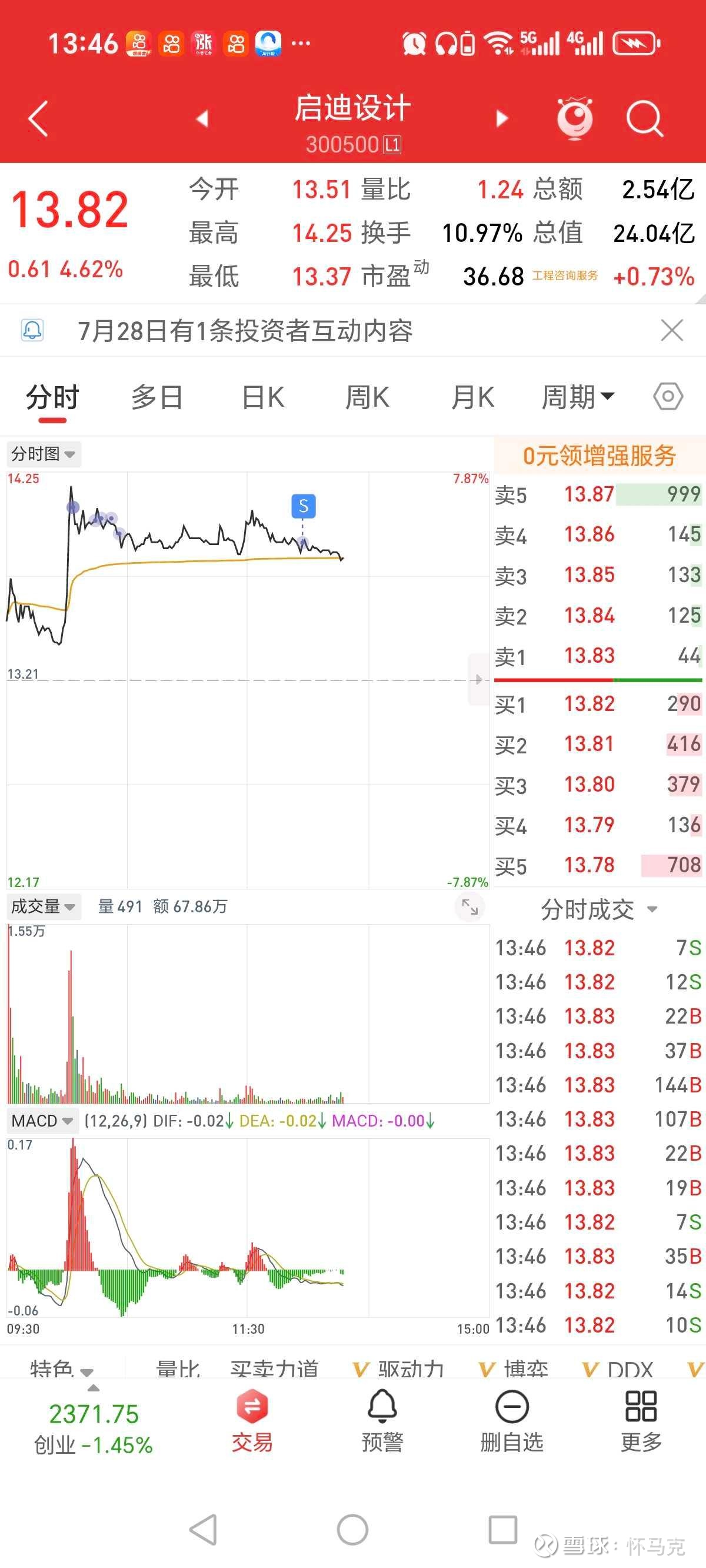Viewport: 706px width, 1568px height.
Task: Select the 周K chart tab
Action: click(x=367, y=397)
